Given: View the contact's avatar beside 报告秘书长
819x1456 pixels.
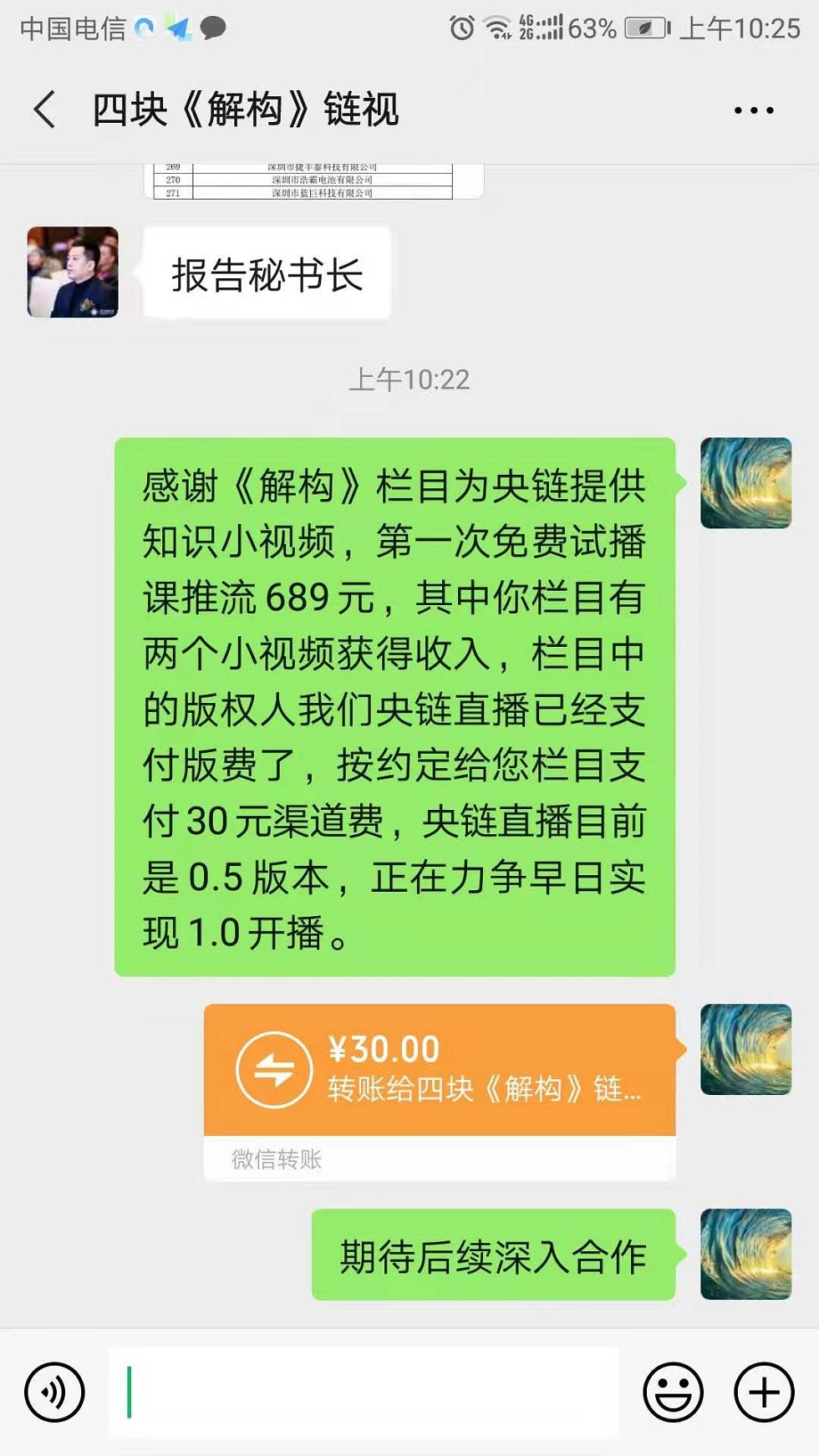Looking at the screenshot, I should (73, 272).
